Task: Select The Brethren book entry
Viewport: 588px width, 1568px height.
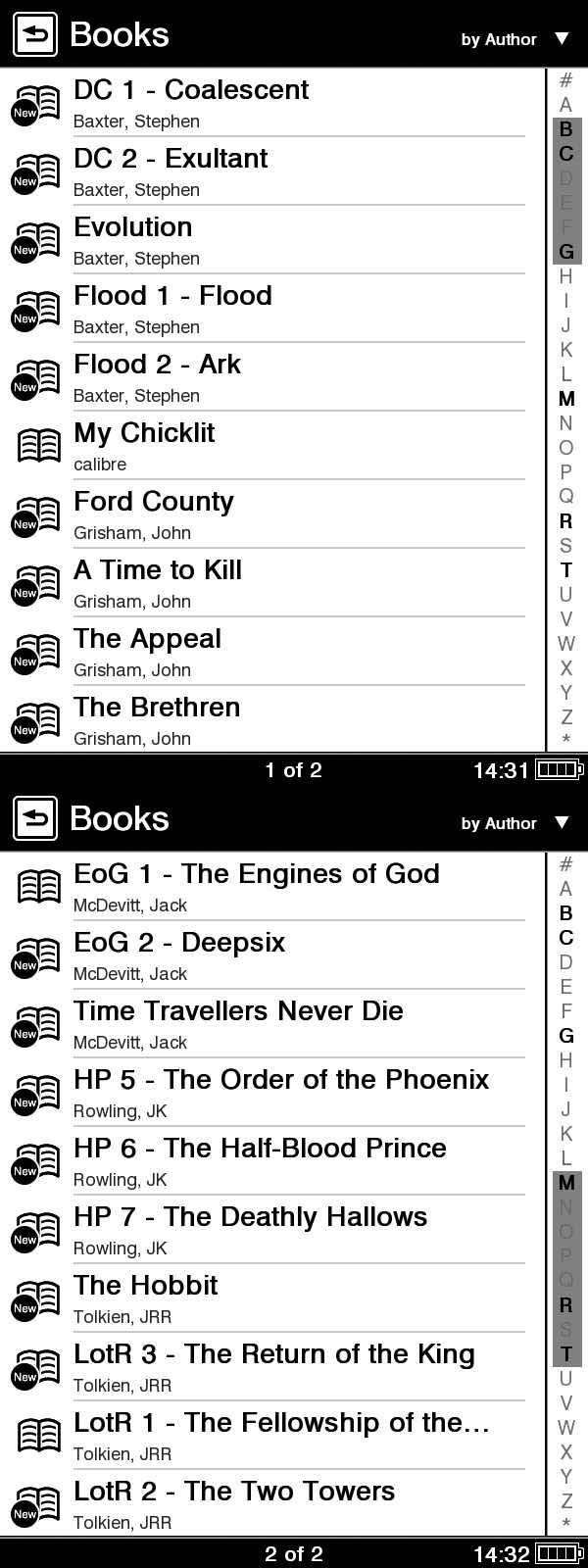Action: click(x=157, y=708)
